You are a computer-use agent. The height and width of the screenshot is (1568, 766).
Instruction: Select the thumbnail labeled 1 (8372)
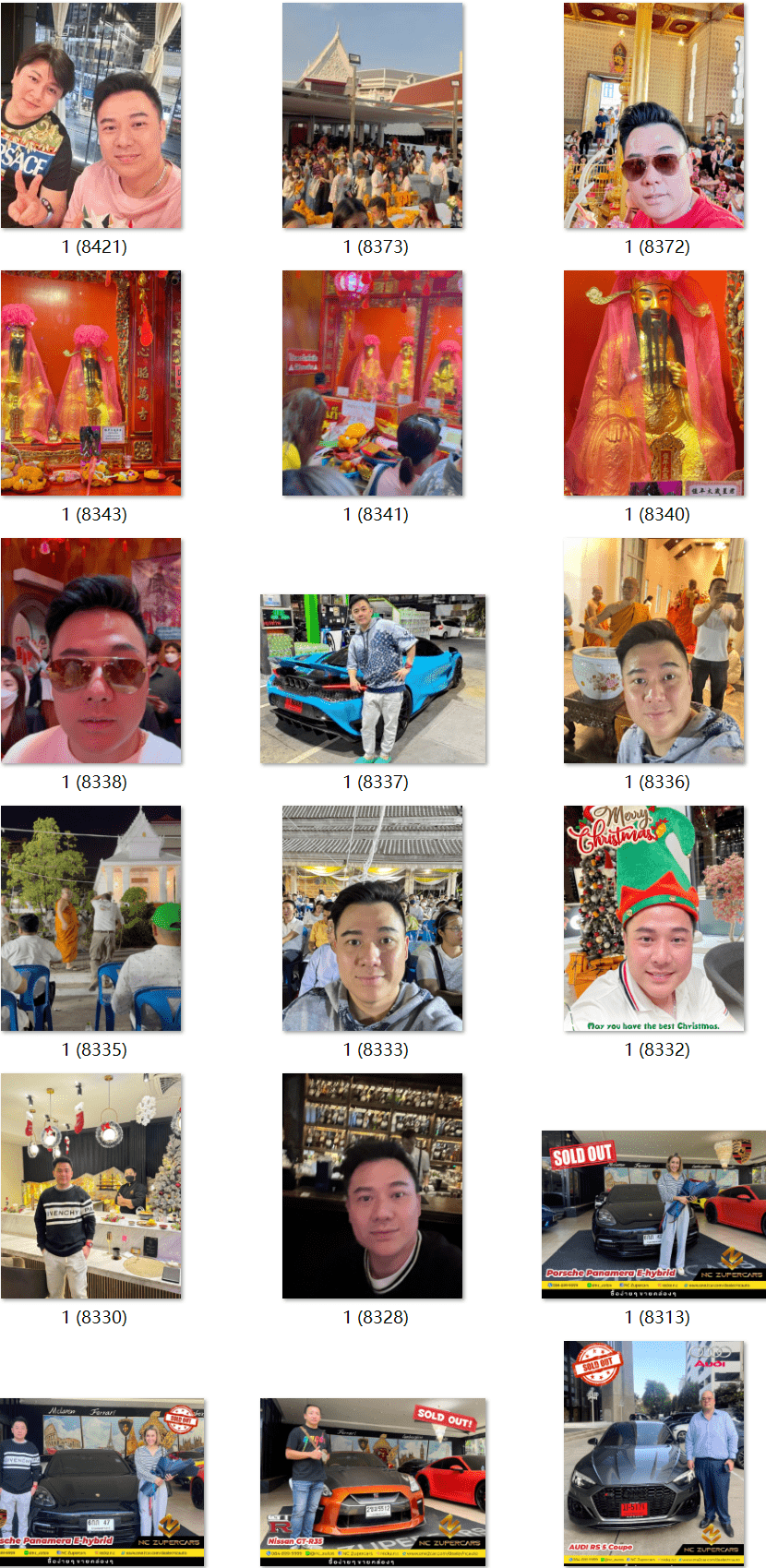654,115
